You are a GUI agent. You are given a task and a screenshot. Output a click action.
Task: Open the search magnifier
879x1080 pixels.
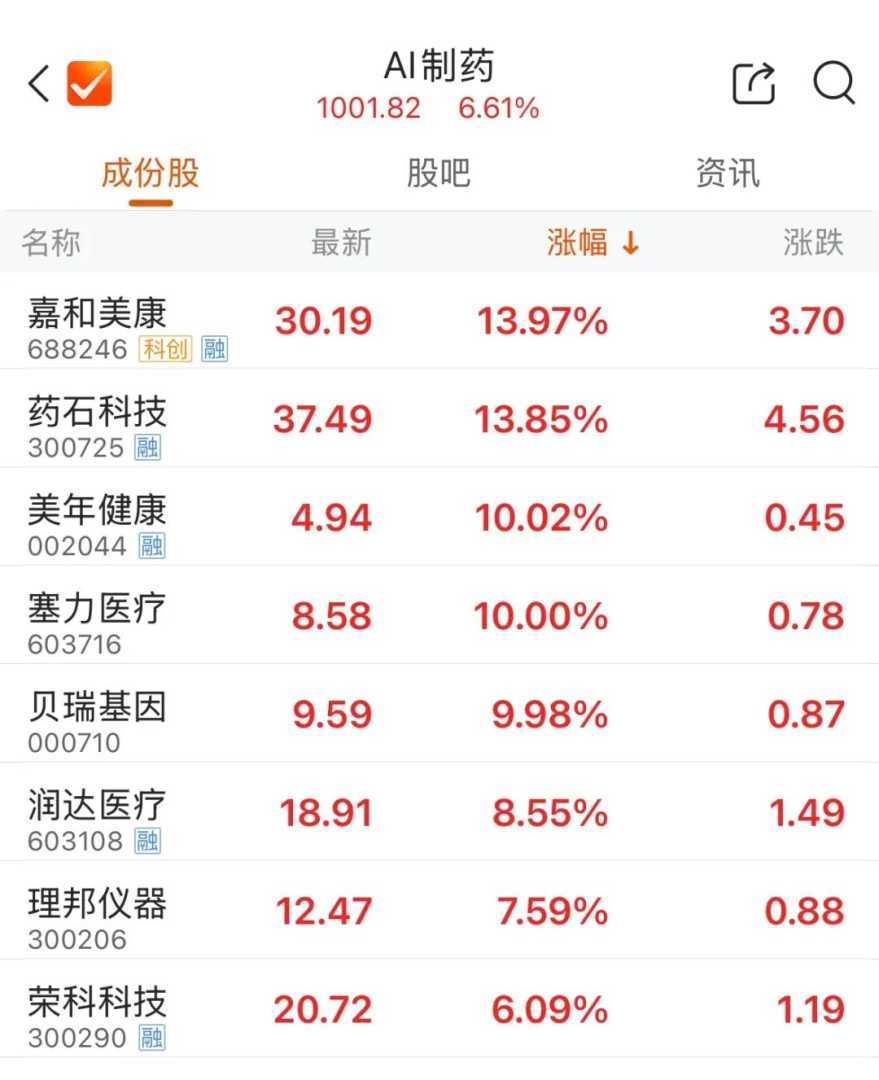click(833, 84)
